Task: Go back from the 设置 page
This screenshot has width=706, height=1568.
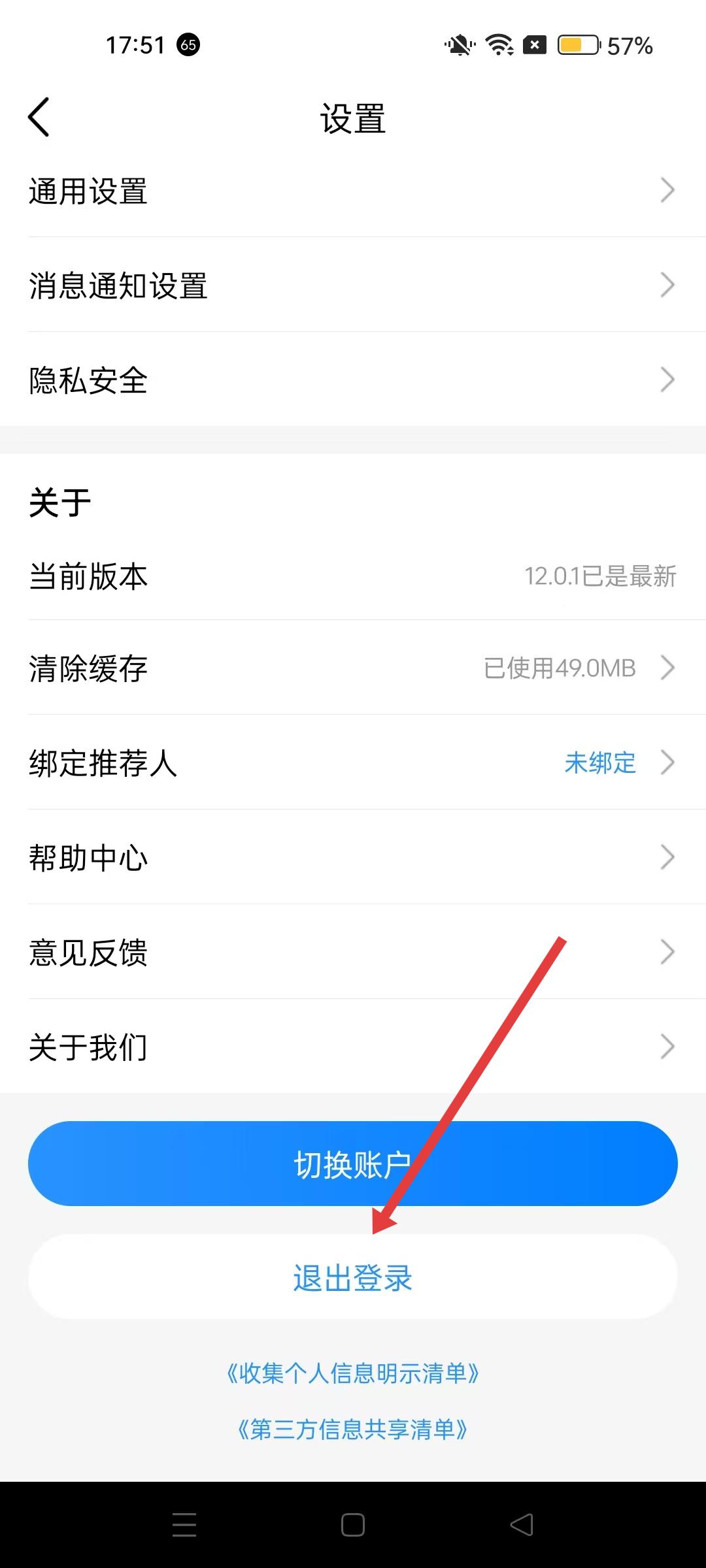Action: (x=39, y=118)
